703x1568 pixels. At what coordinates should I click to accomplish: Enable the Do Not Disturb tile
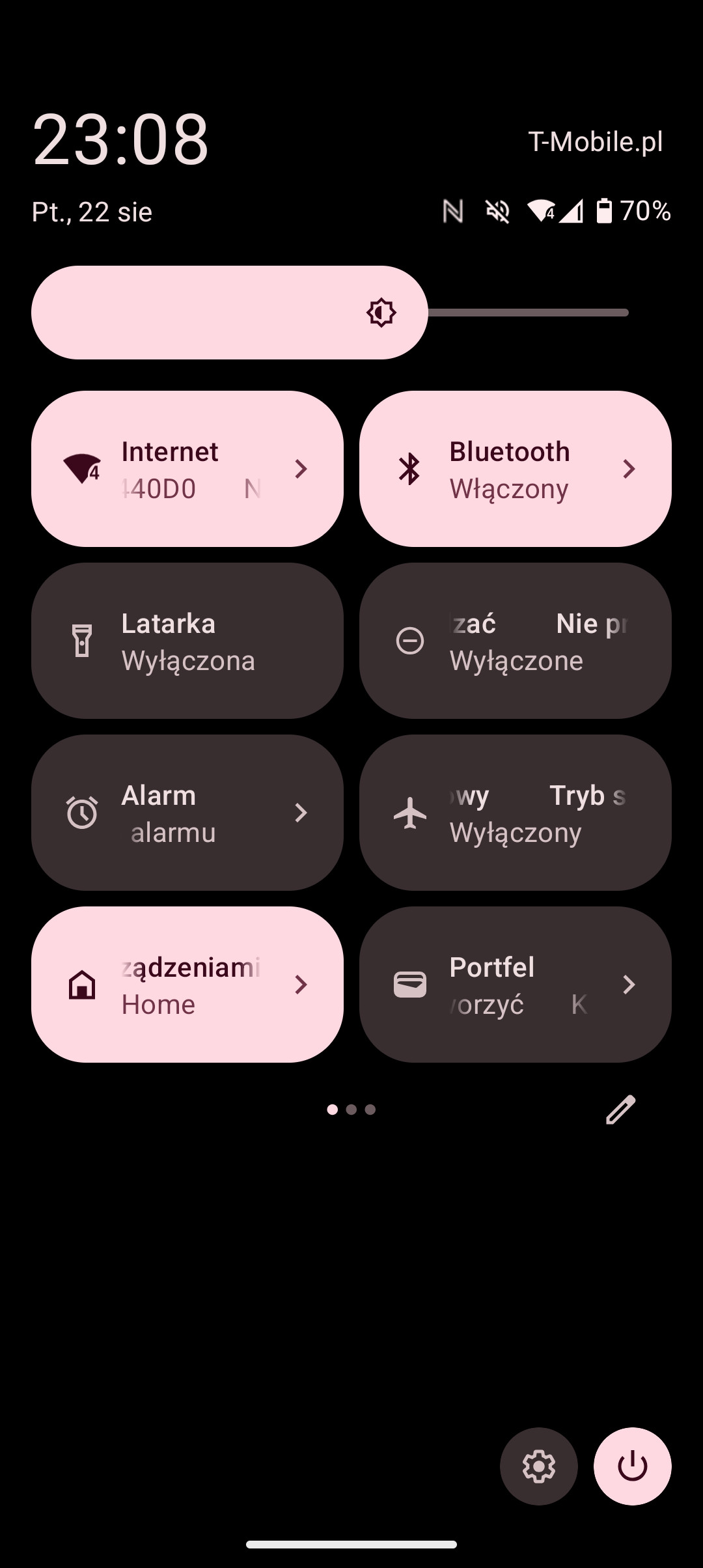(516, 641)
